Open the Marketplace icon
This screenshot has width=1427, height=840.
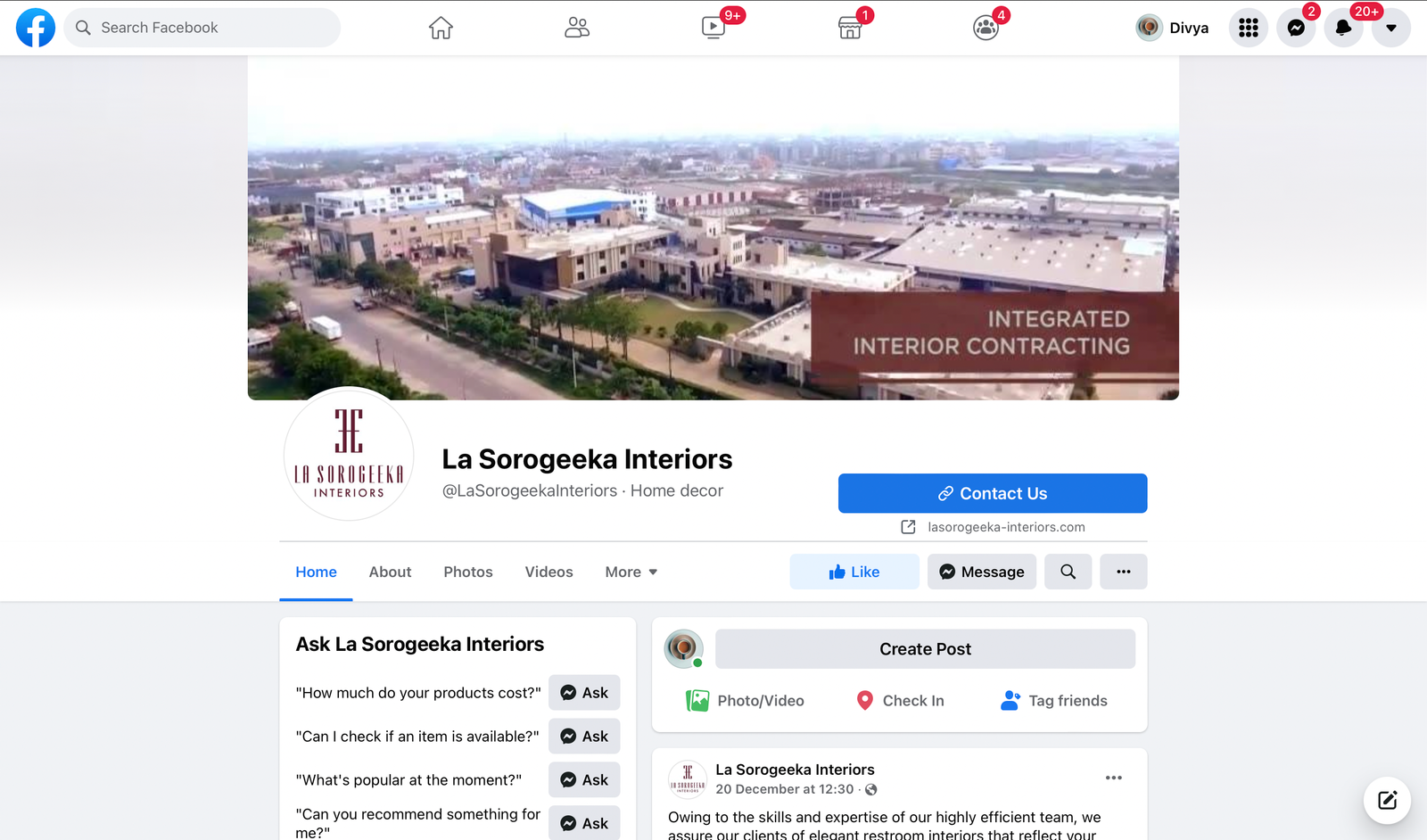pyautogui.click(x=850, y=28)
